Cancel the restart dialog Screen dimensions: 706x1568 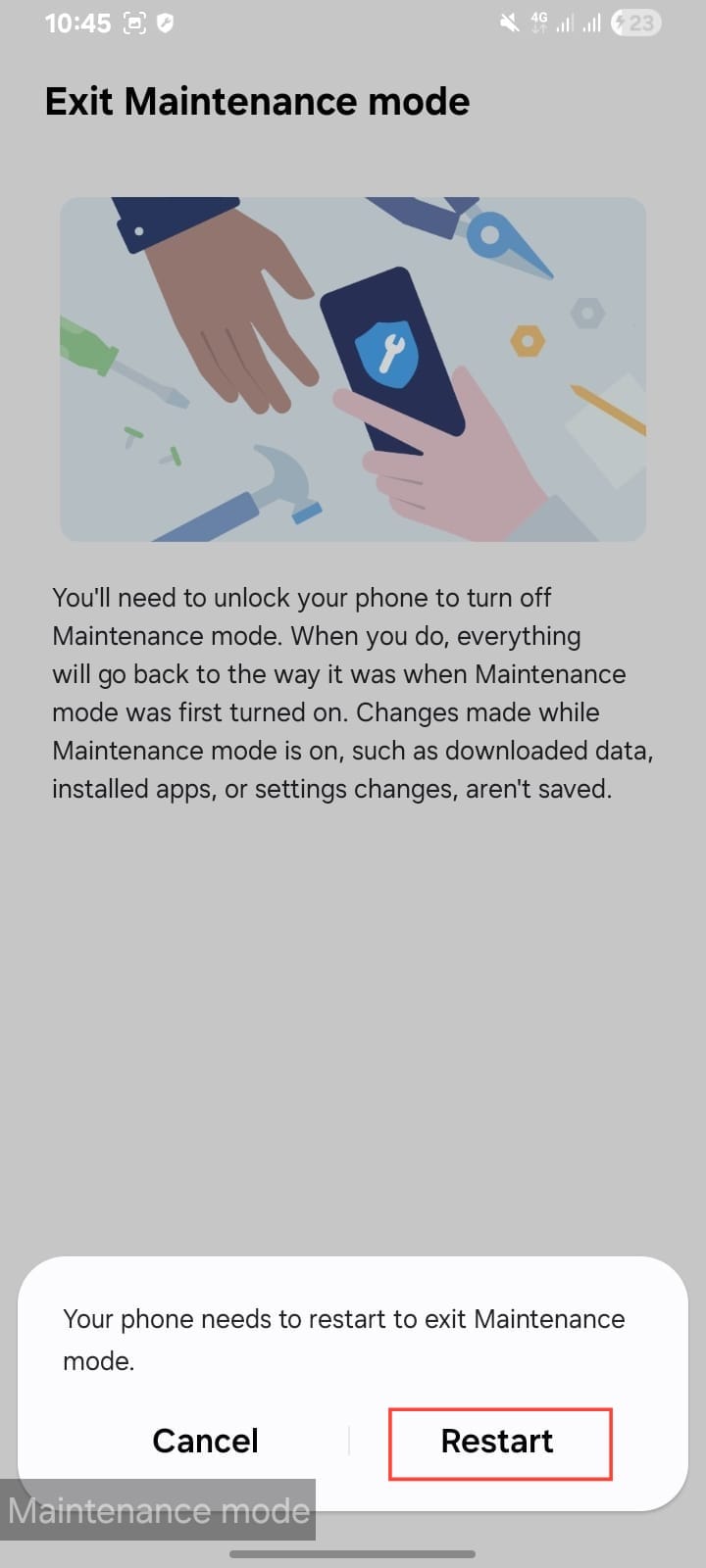[x=205, y=1442]
